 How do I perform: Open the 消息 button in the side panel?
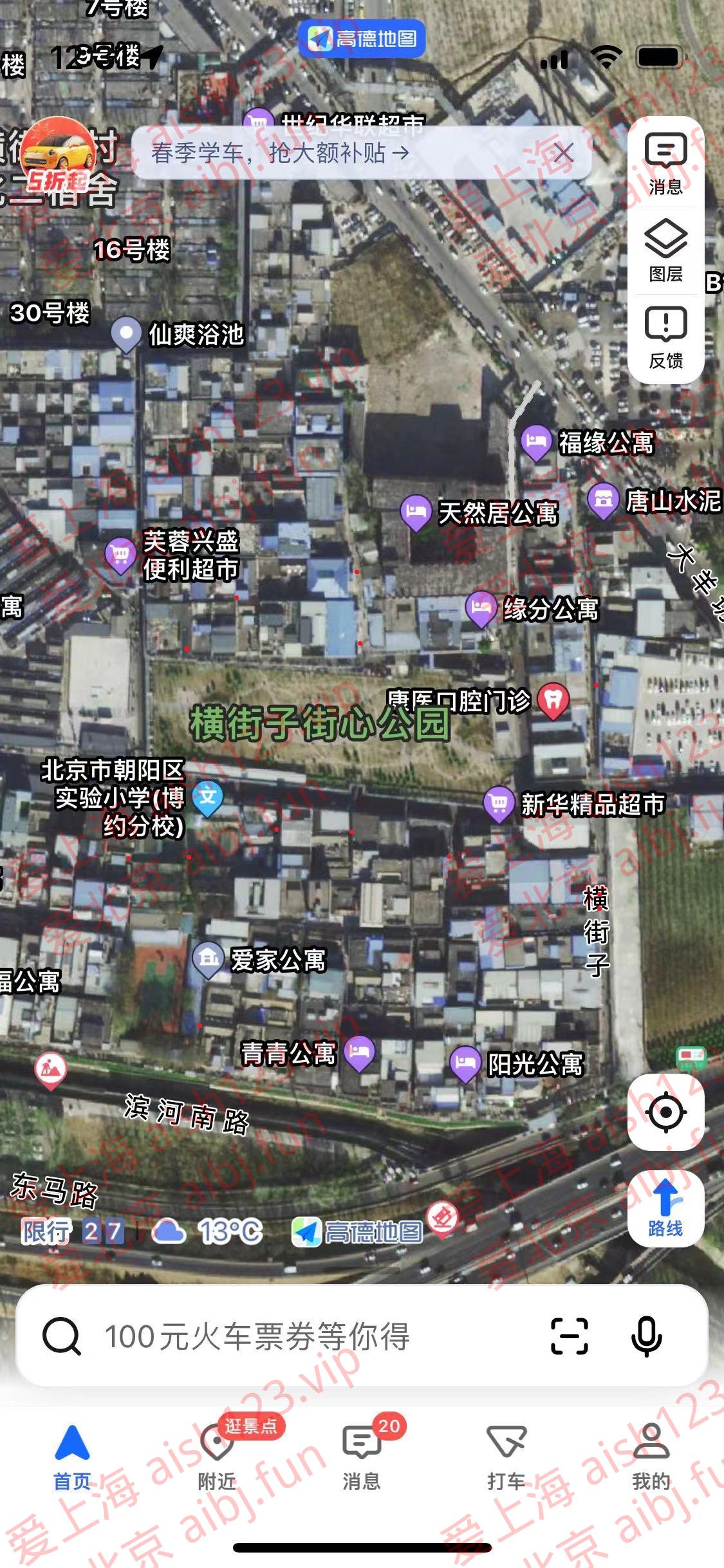[x=665, y=163]
